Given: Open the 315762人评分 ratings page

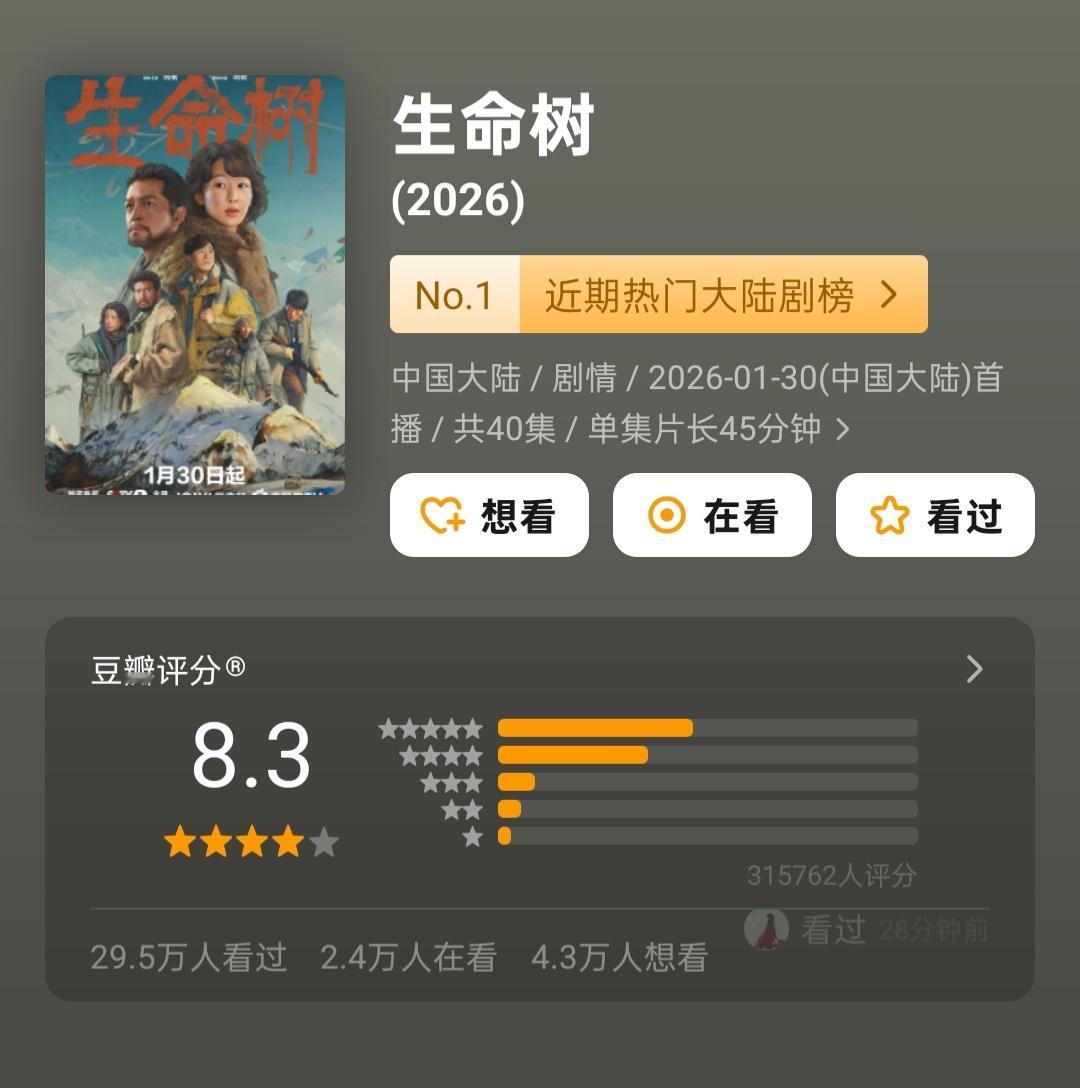Looking at the screenshot, I should [832, 872].
